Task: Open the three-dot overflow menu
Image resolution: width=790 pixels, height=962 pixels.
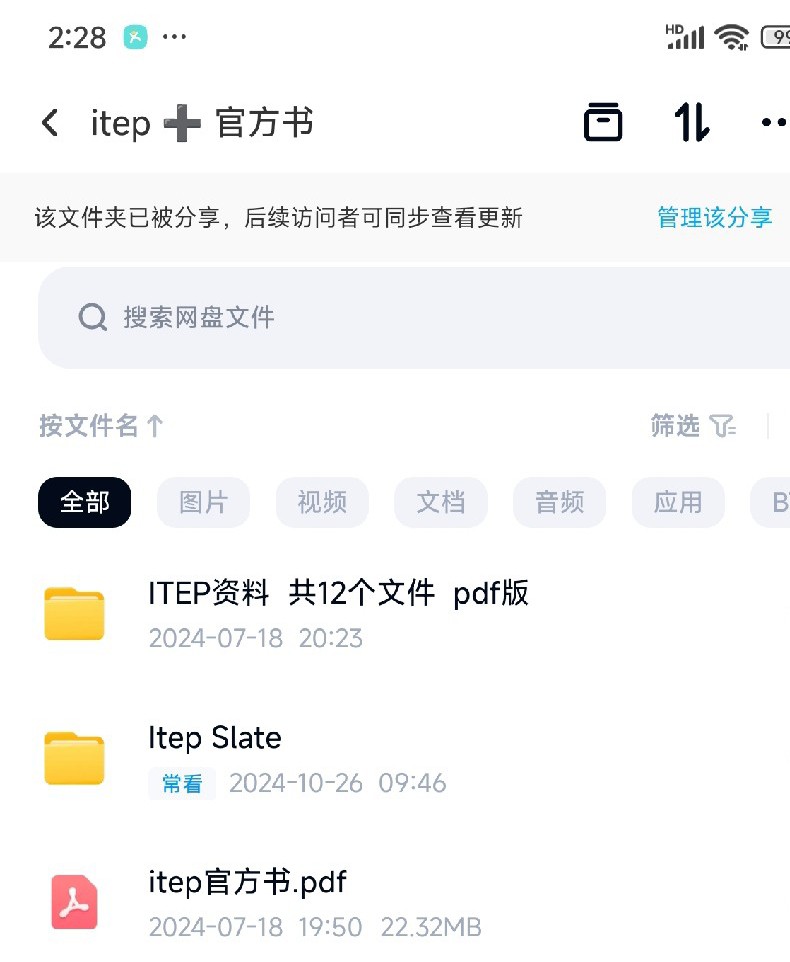Action: [774, 122]
